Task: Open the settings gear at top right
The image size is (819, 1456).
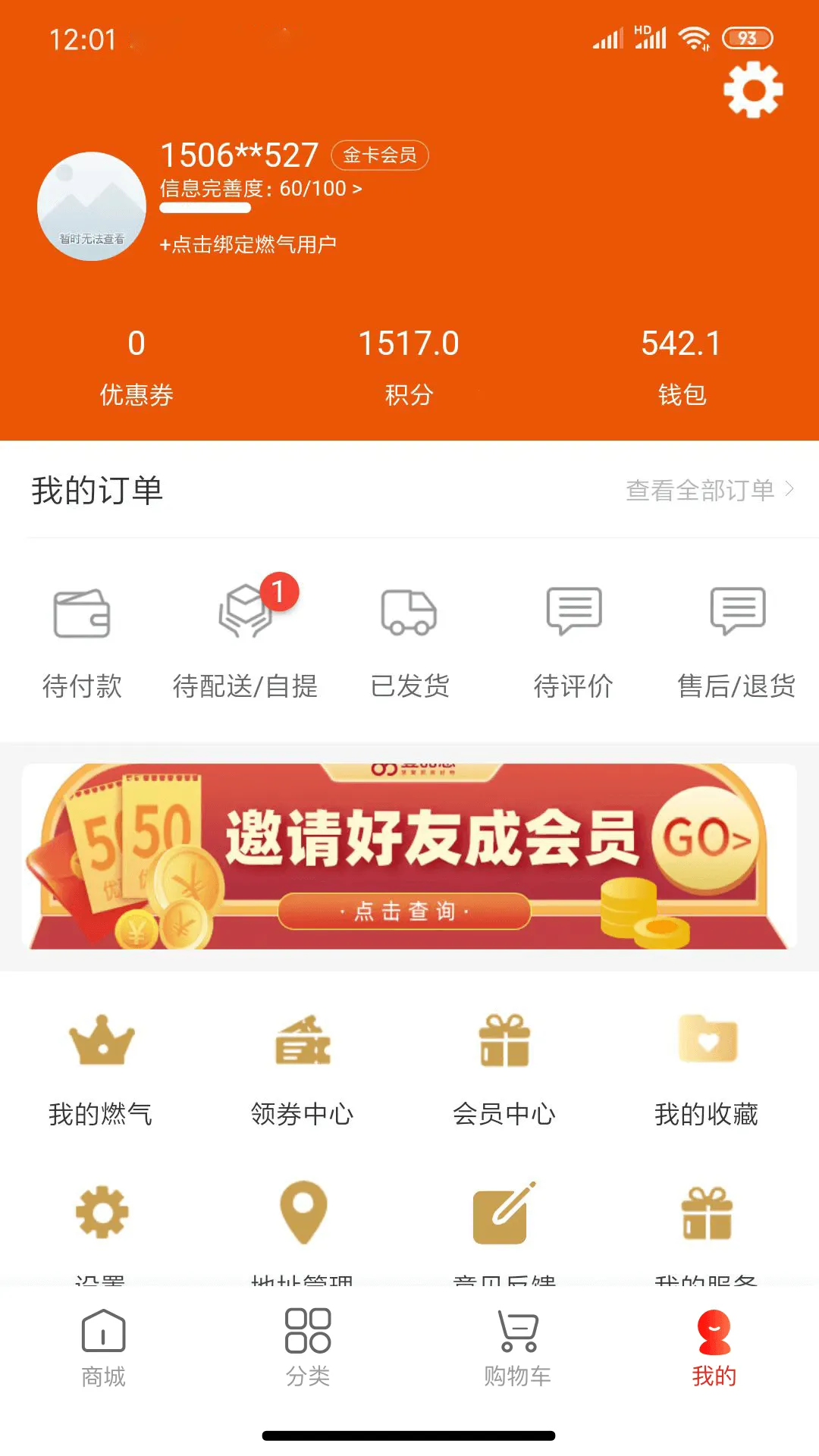Action: click(x=754, y=88)
